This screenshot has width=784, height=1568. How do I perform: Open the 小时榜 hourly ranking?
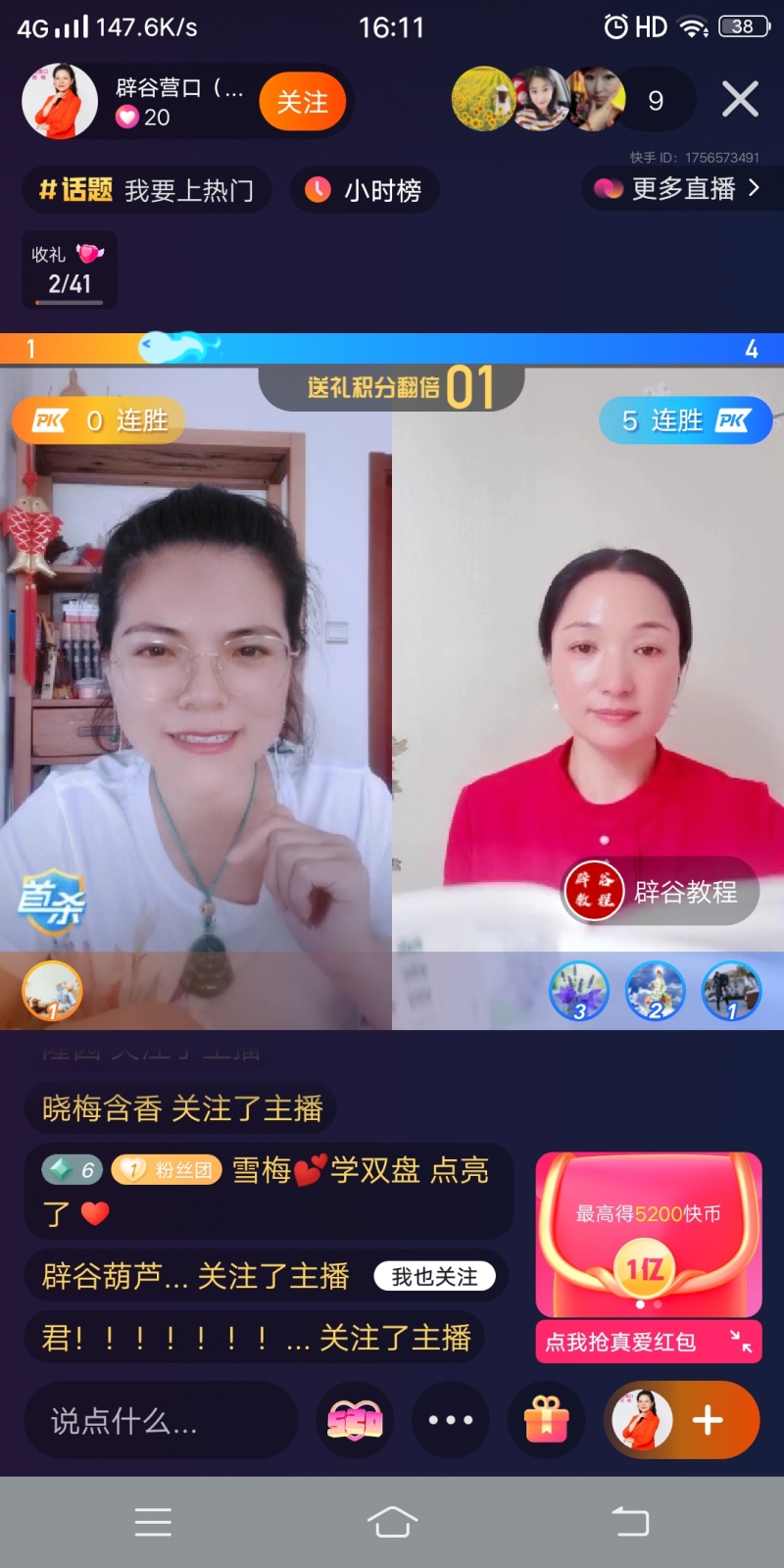point(365,190)
